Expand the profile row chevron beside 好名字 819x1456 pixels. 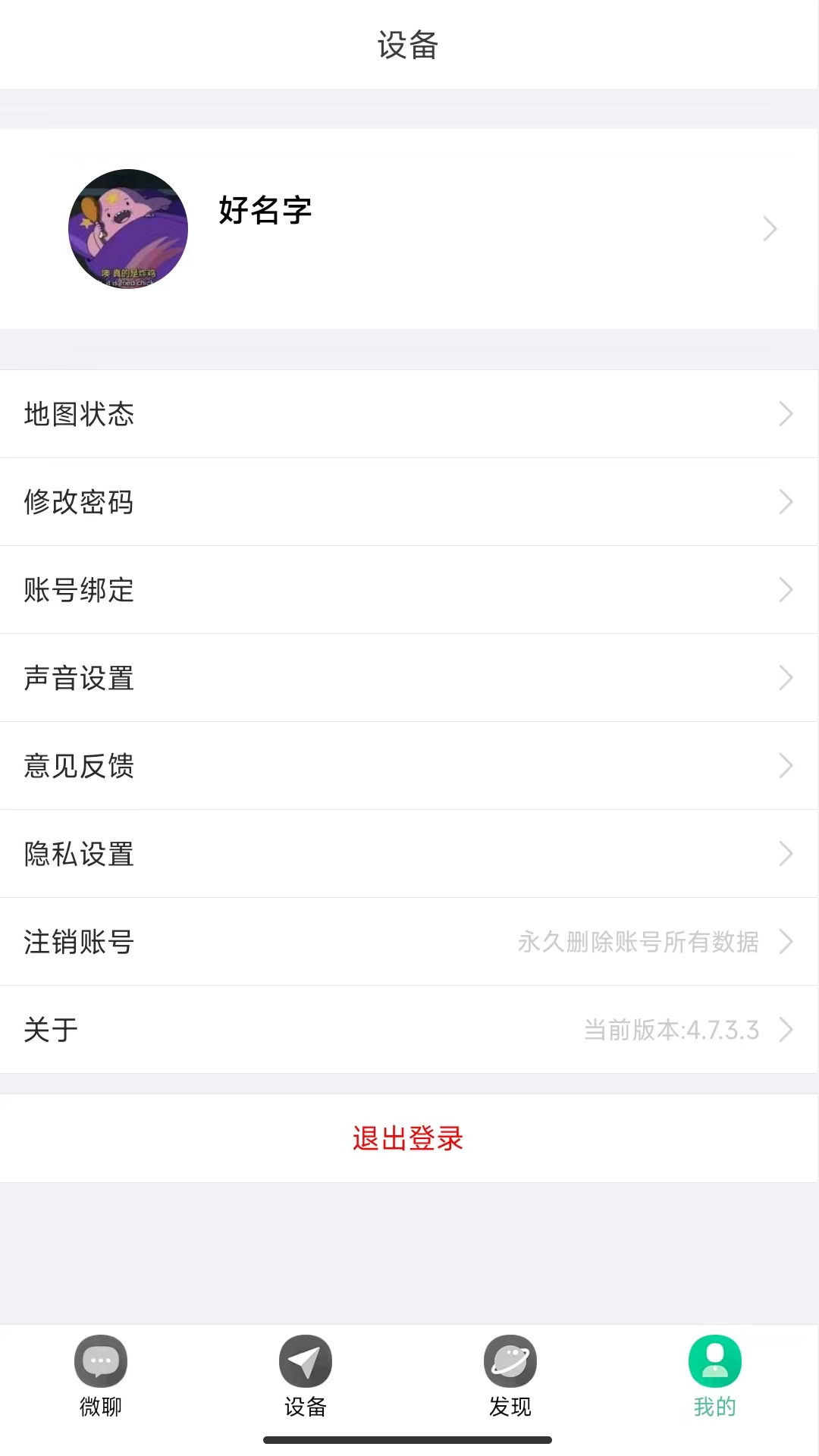coord(770,228)
